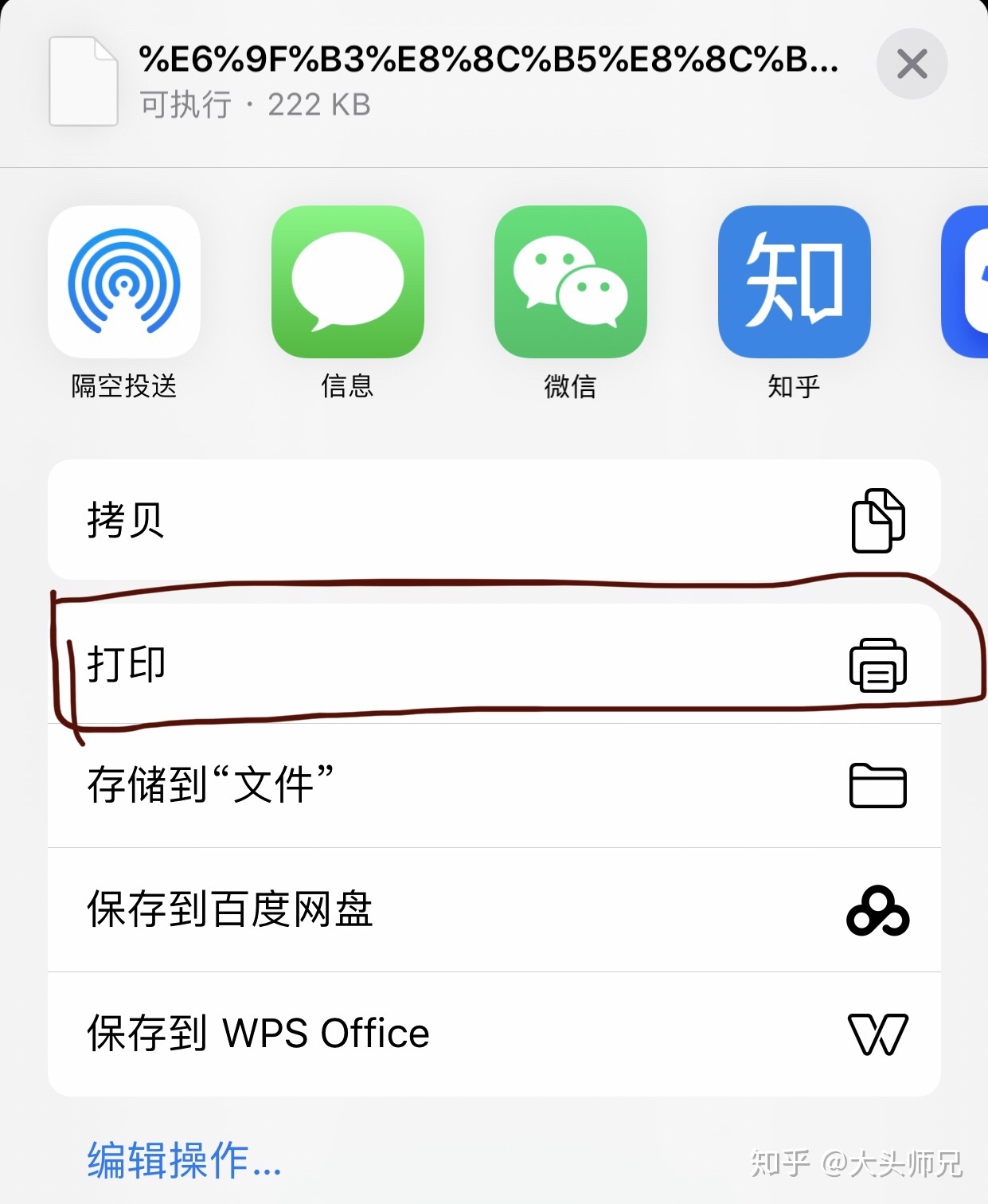Tap the copy pages icon beside 拷贝
This screenshot has height=1204, width=988.
coord(878,518)
